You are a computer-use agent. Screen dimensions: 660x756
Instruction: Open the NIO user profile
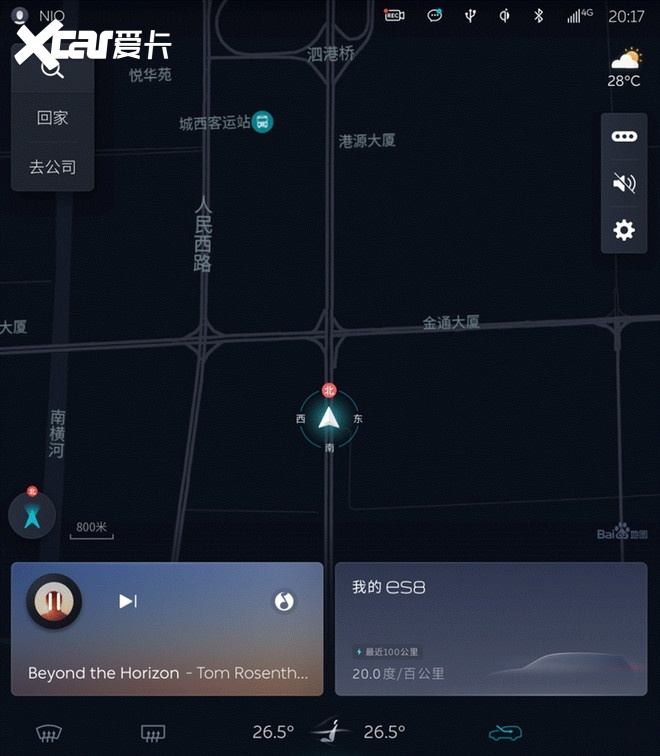pos(18,16)
